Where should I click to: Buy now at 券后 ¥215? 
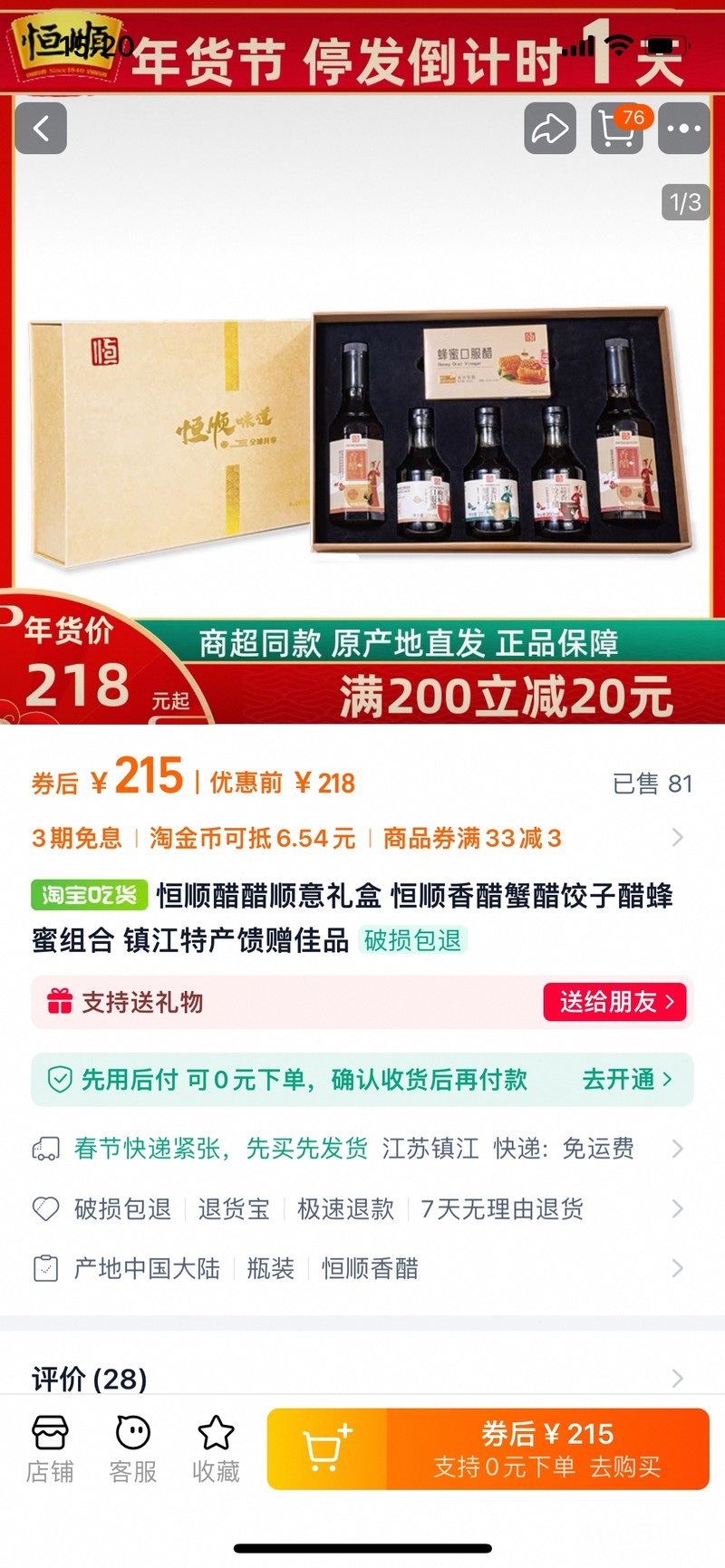click(547, 1448)
